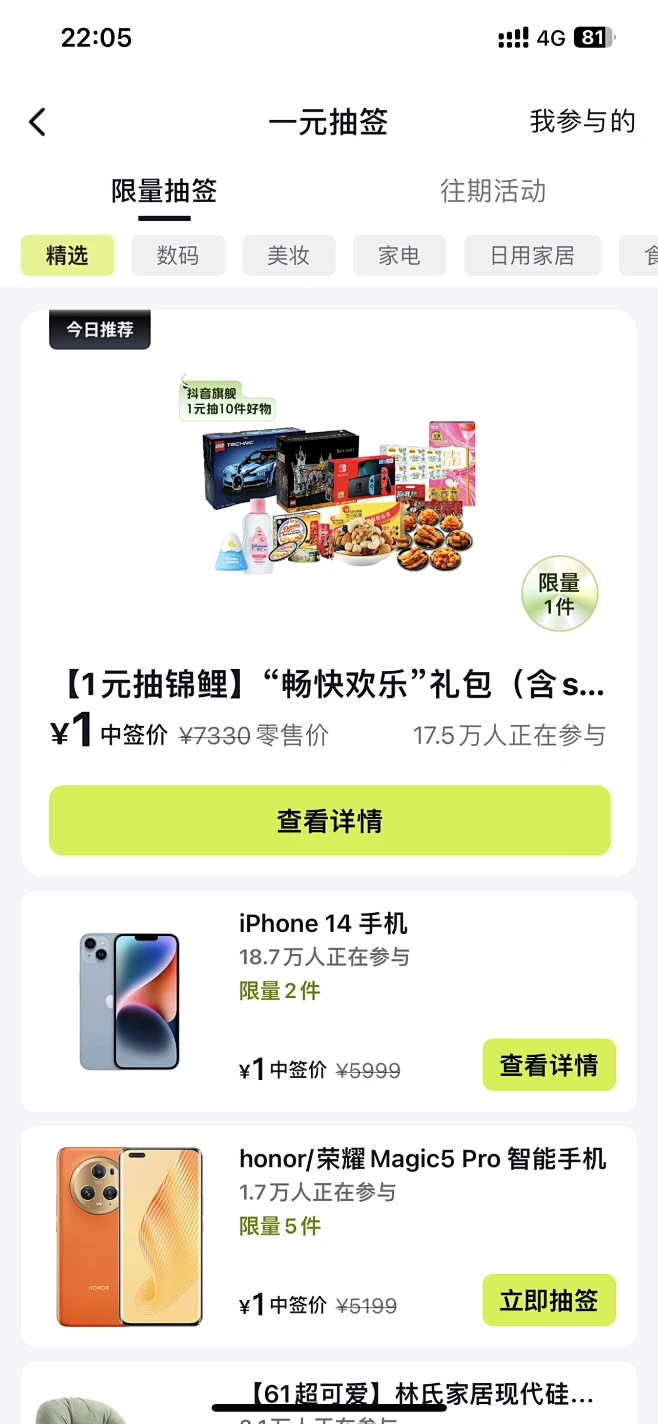The image size is (658, 1424).
Task: Tap 查看详情 for the 畅快欢乐 gift pack
Action: [329, 821]
